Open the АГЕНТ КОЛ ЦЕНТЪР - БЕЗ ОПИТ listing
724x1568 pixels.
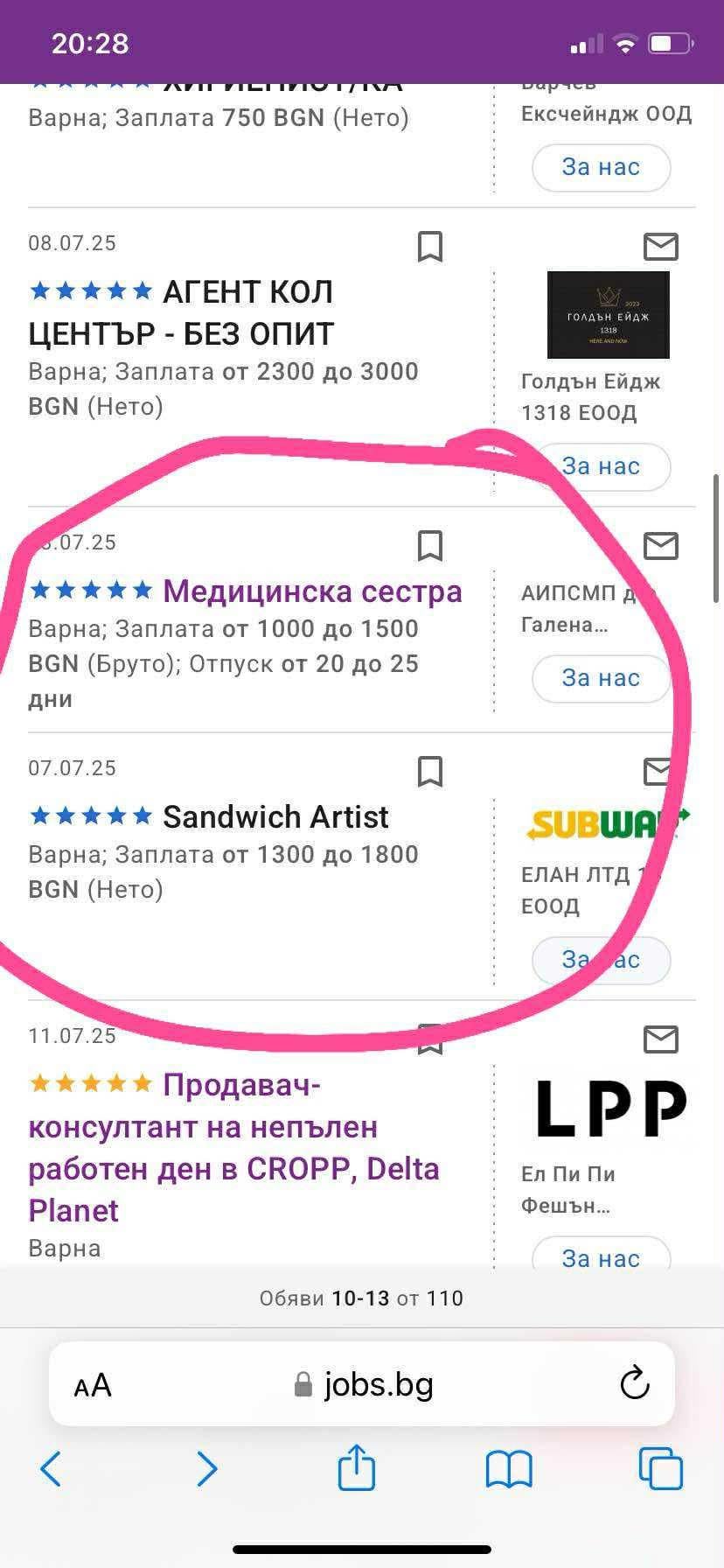(181, 312)
